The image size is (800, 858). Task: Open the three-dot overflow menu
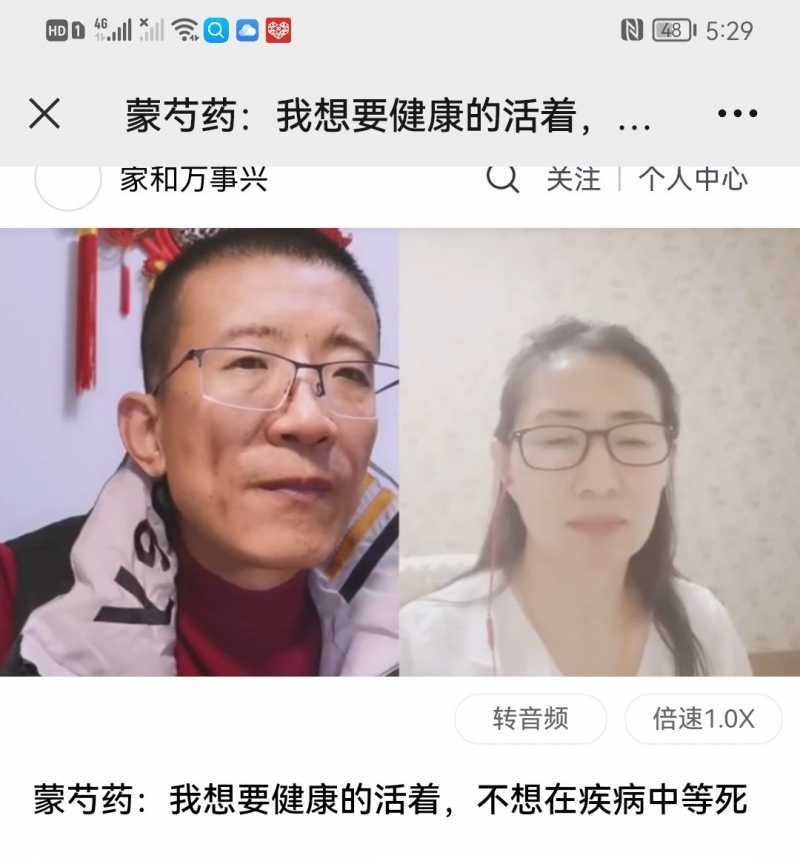[x=737, y=115]
